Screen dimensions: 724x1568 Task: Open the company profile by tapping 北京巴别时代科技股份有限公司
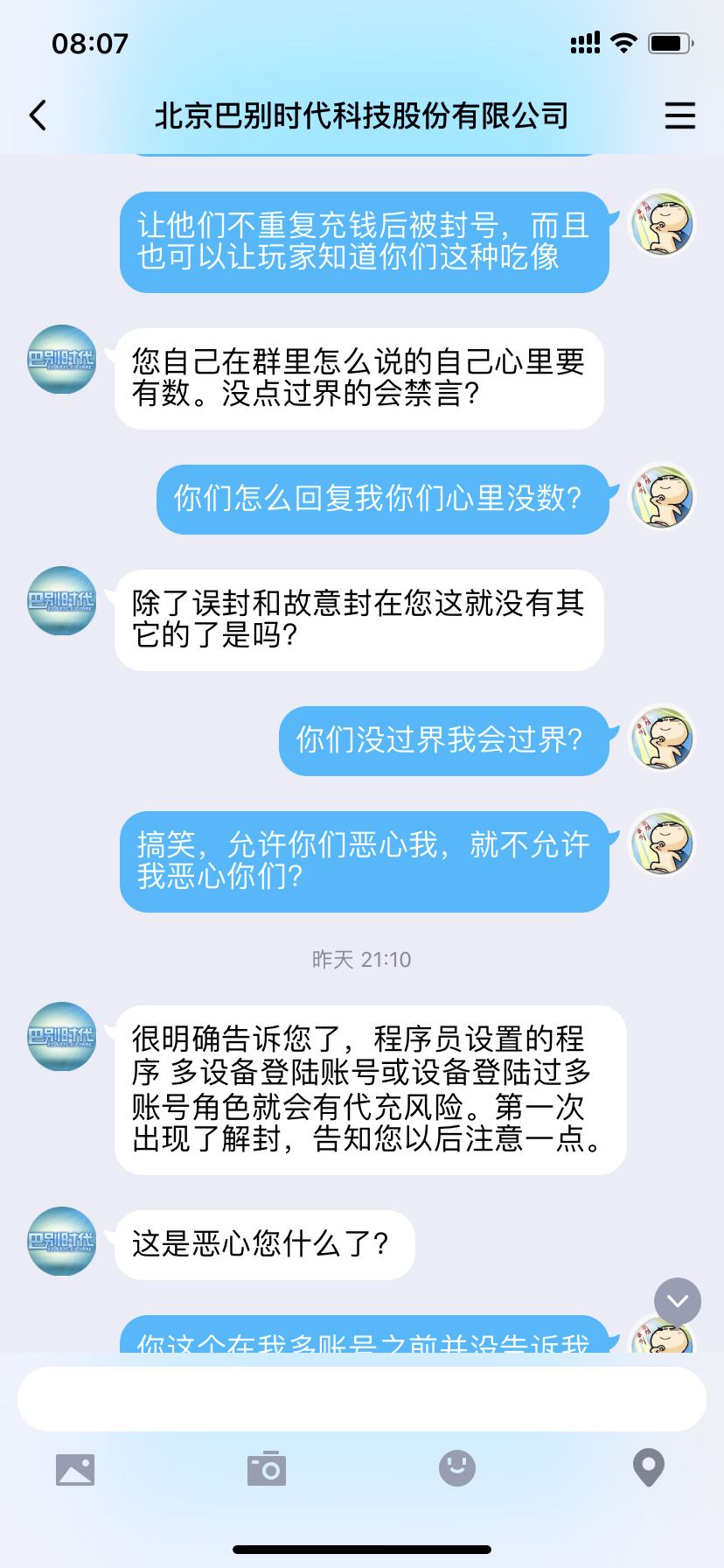pos(362,115)
